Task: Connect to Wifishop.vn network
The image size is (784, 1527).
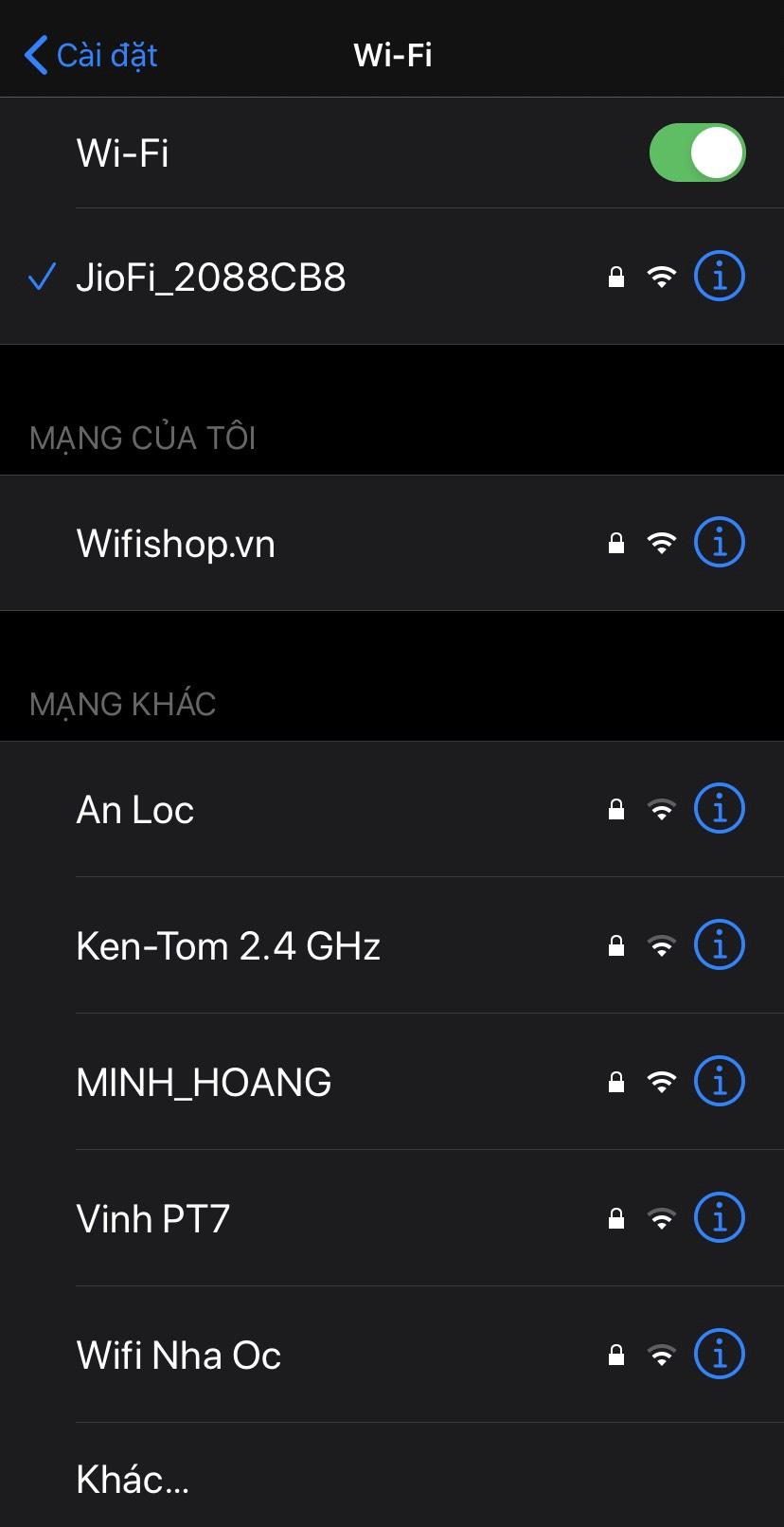Action: click(x=176, y=544)
